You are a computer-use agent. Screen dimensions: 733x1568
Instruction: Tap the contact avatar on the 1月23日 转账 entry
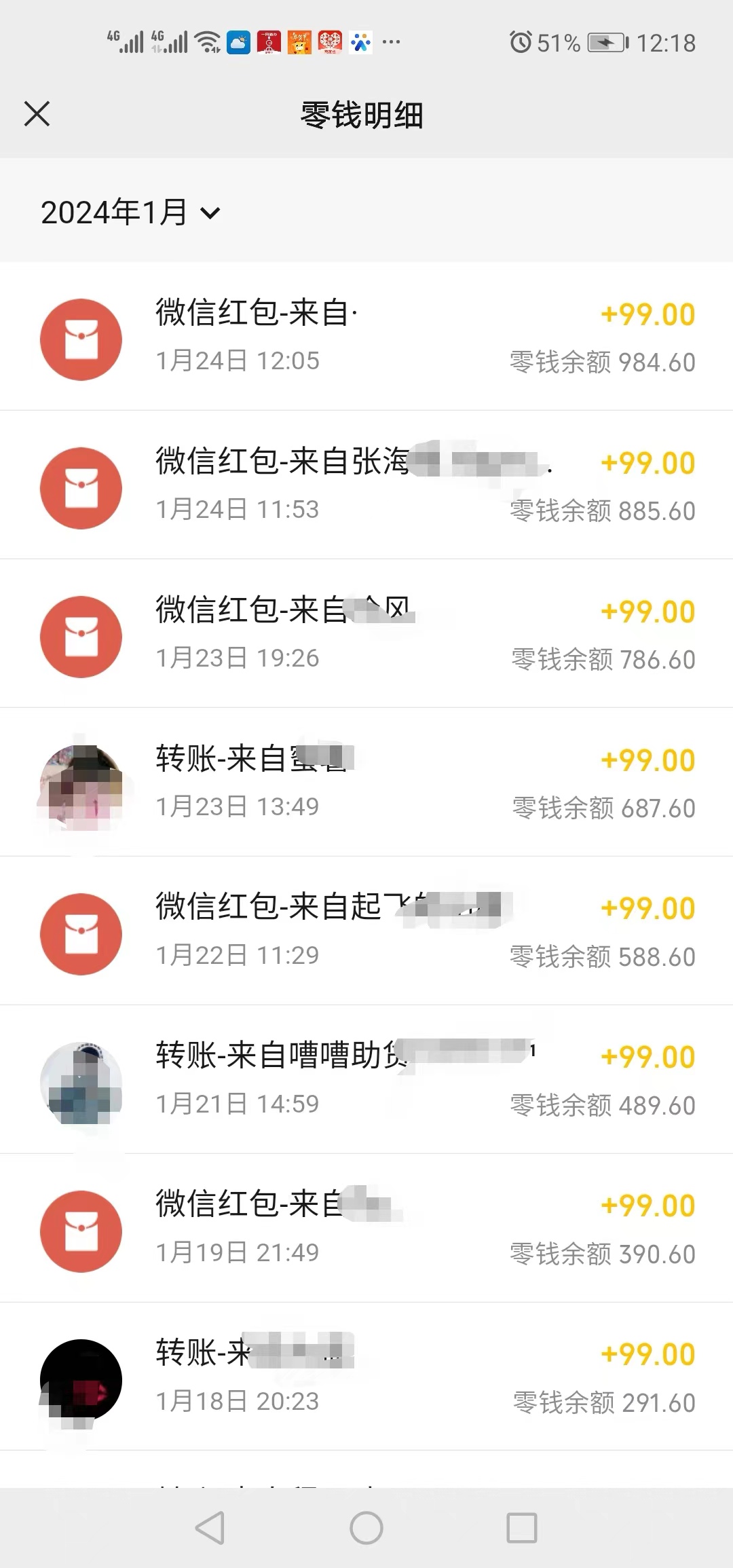click(x=81, y=785)
